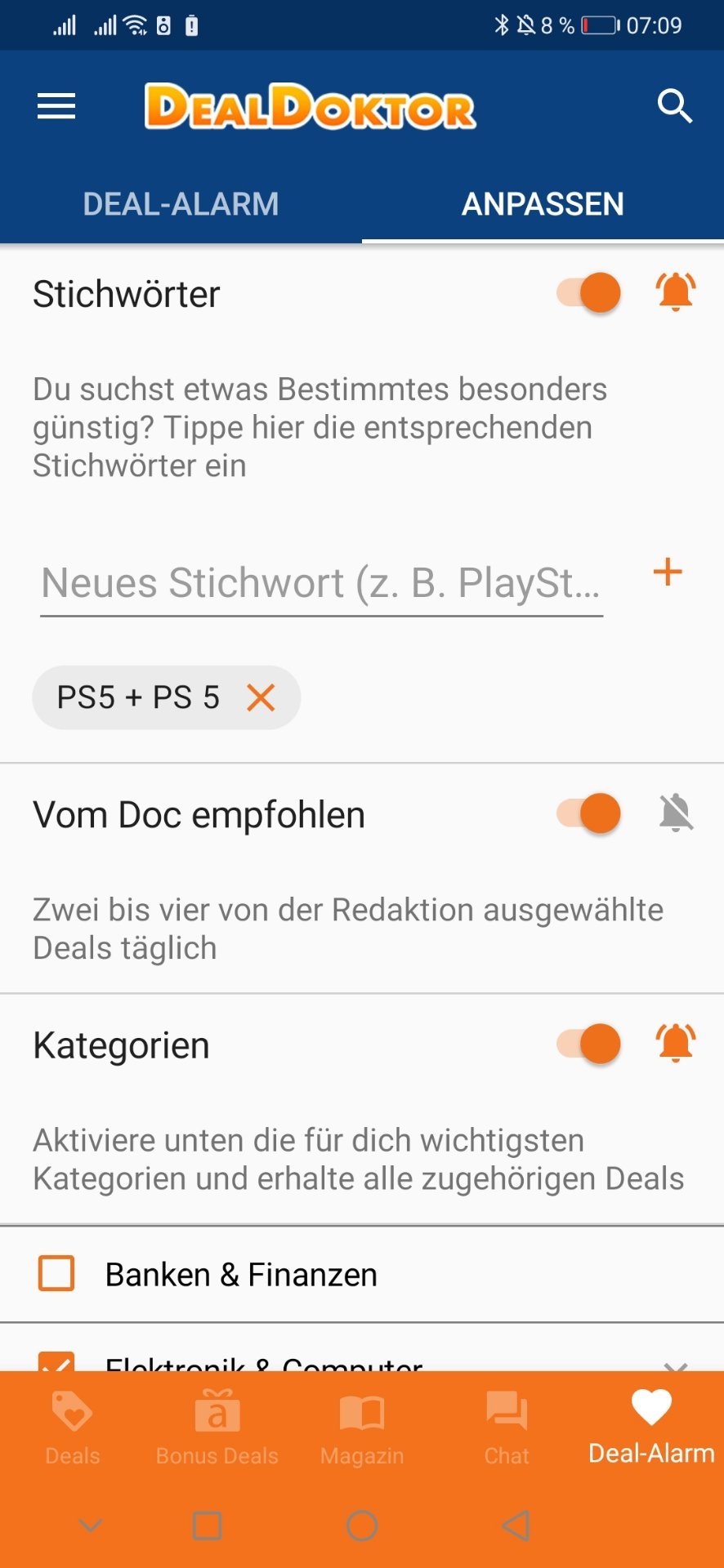Tap the Kategorien notification bell
The width and height of the screenshot is (724, 1568).
676,1044
